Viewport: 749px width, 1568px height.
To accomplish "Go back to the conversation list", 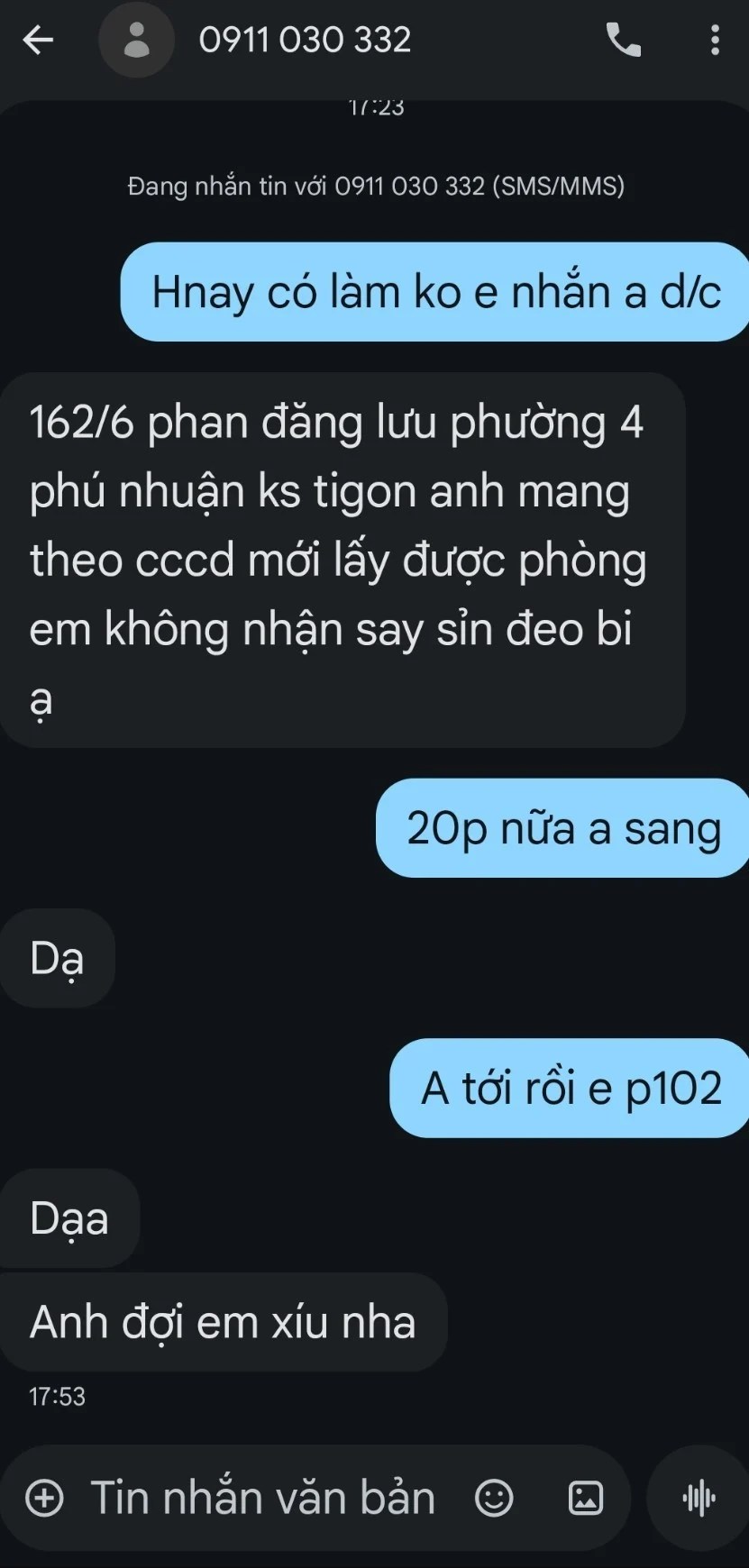I will pos(38,40).
